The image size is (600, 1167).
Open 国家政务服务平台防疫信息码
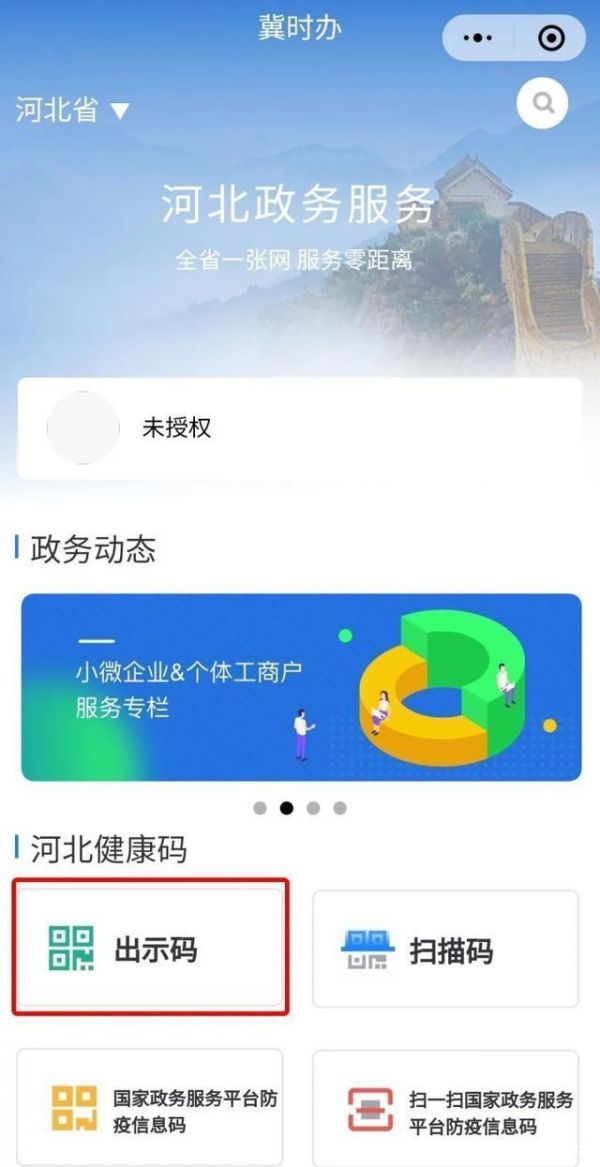tap(150, 1108)
